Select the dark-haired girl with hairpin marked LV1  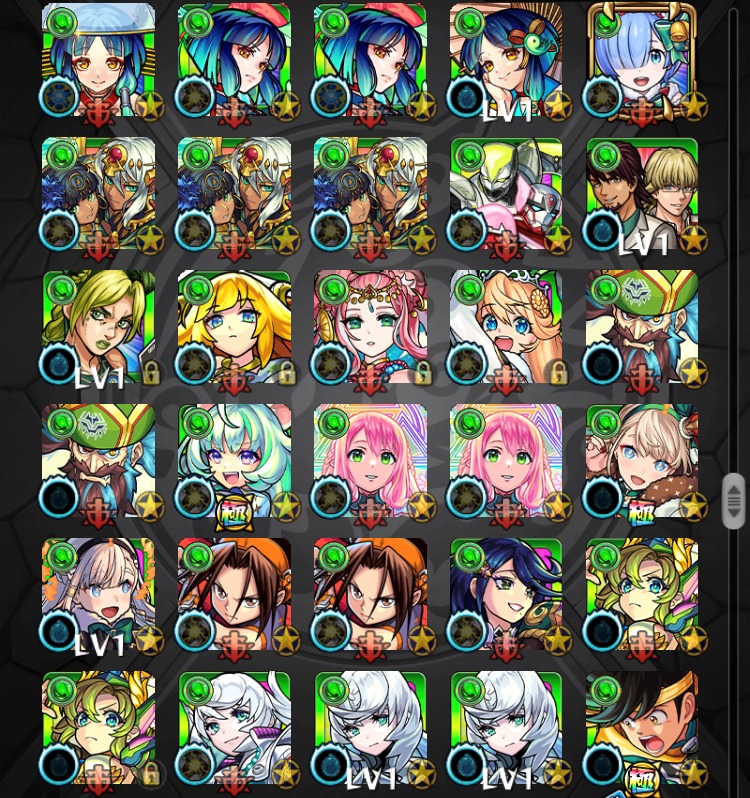click(506, 61)
